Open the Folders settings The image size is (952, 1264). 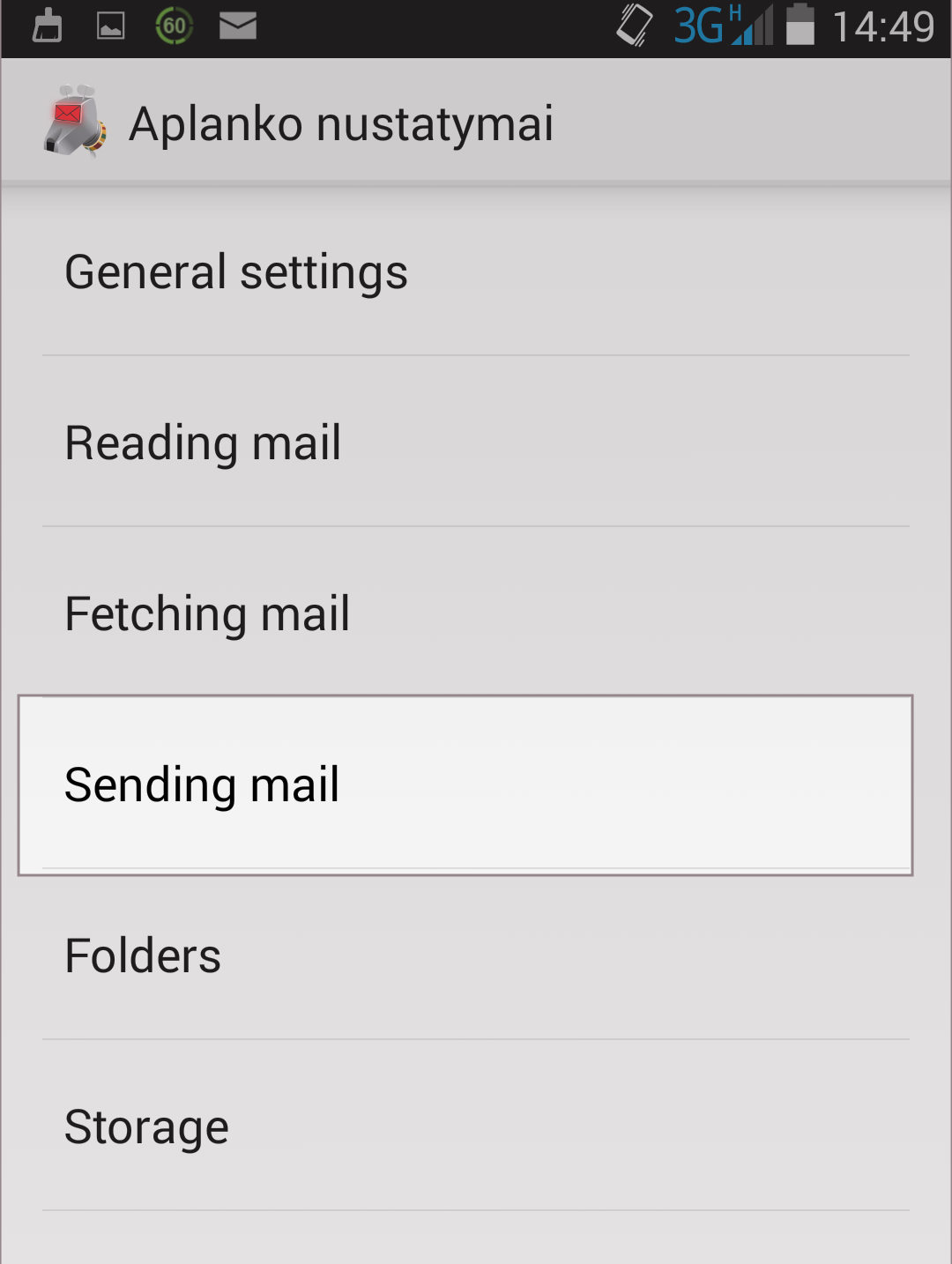coord(143,955)
